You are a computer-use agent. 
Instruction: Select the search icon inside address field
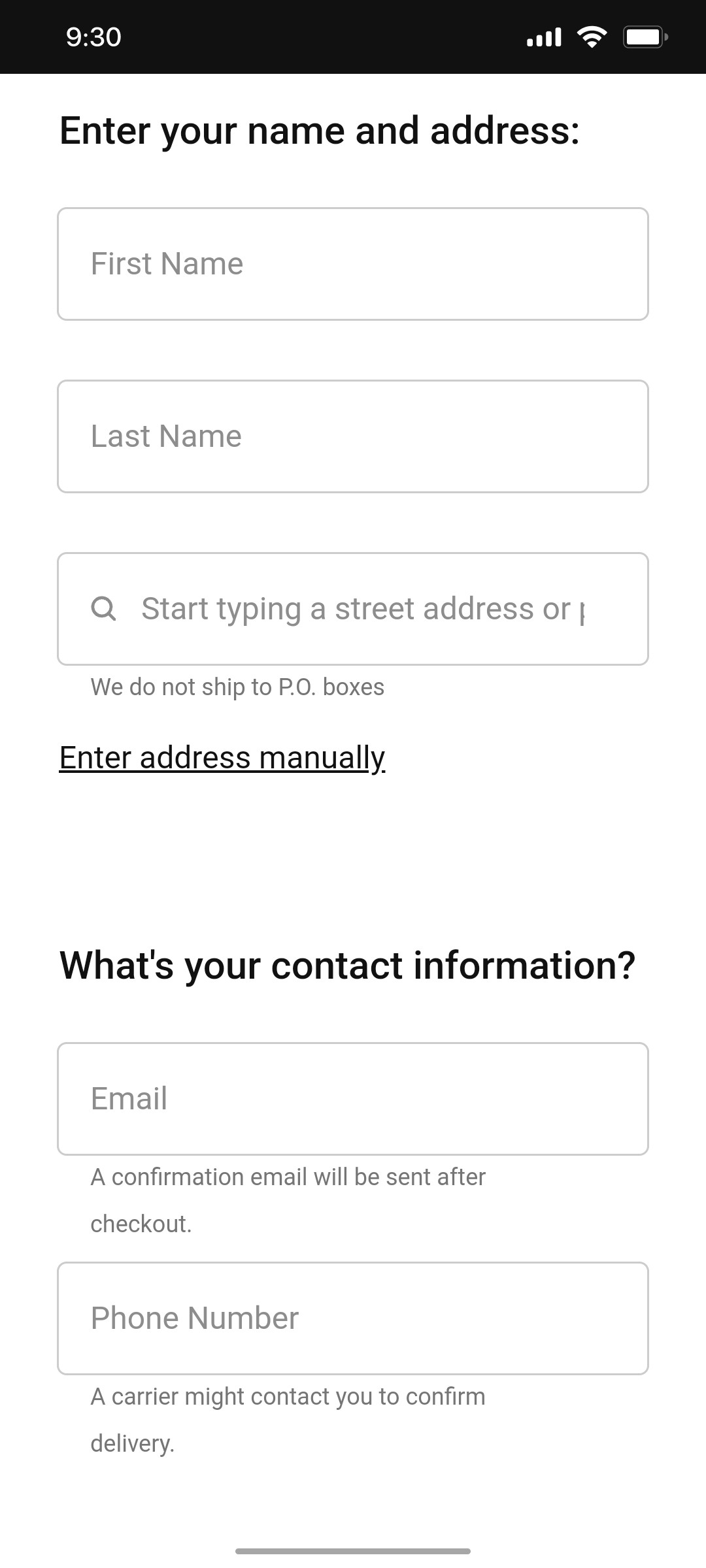point(105,610)
